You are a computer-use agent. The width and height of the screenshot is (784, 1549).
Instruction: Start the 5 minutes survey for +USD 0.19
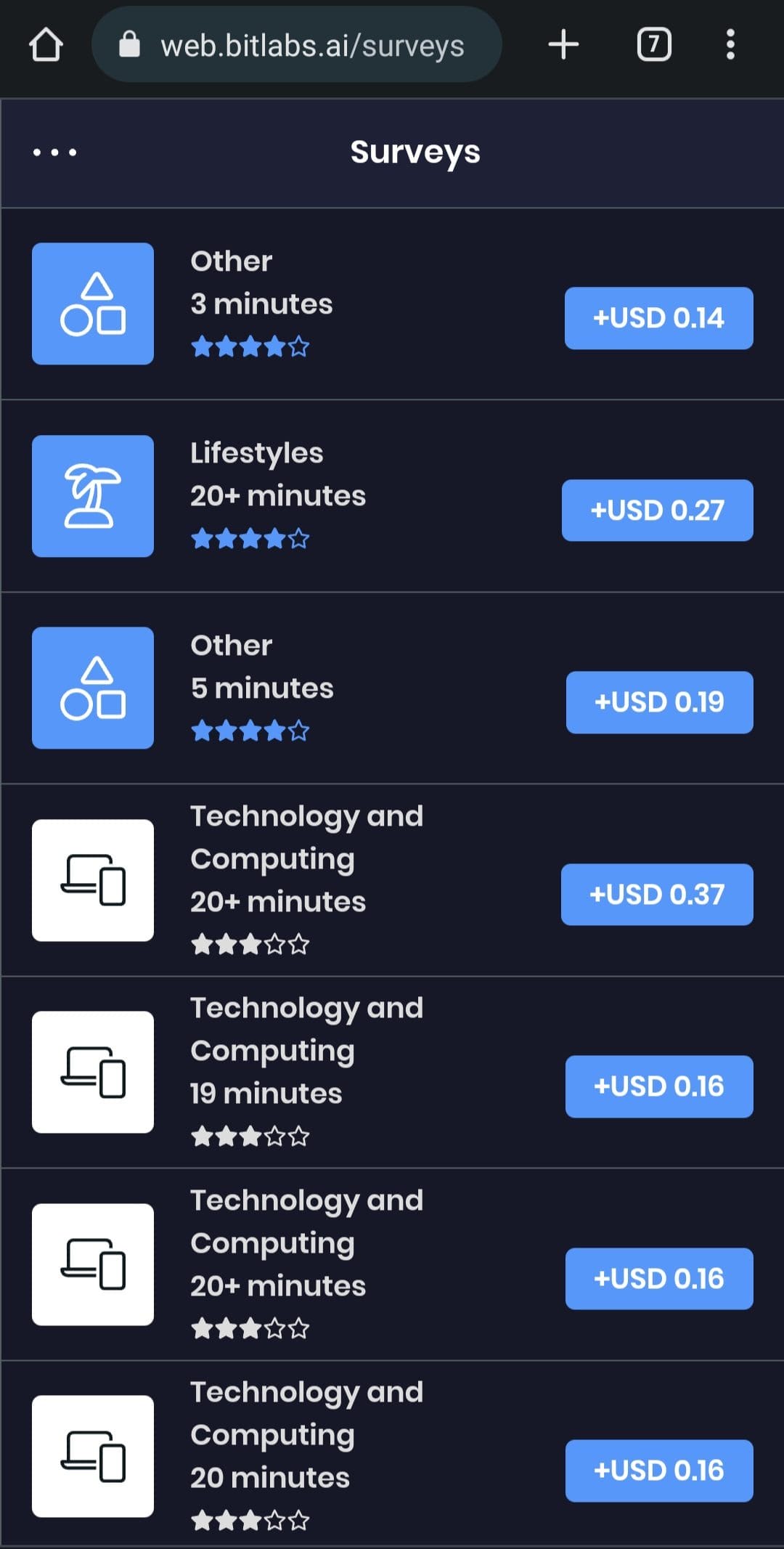coord(660,702)
